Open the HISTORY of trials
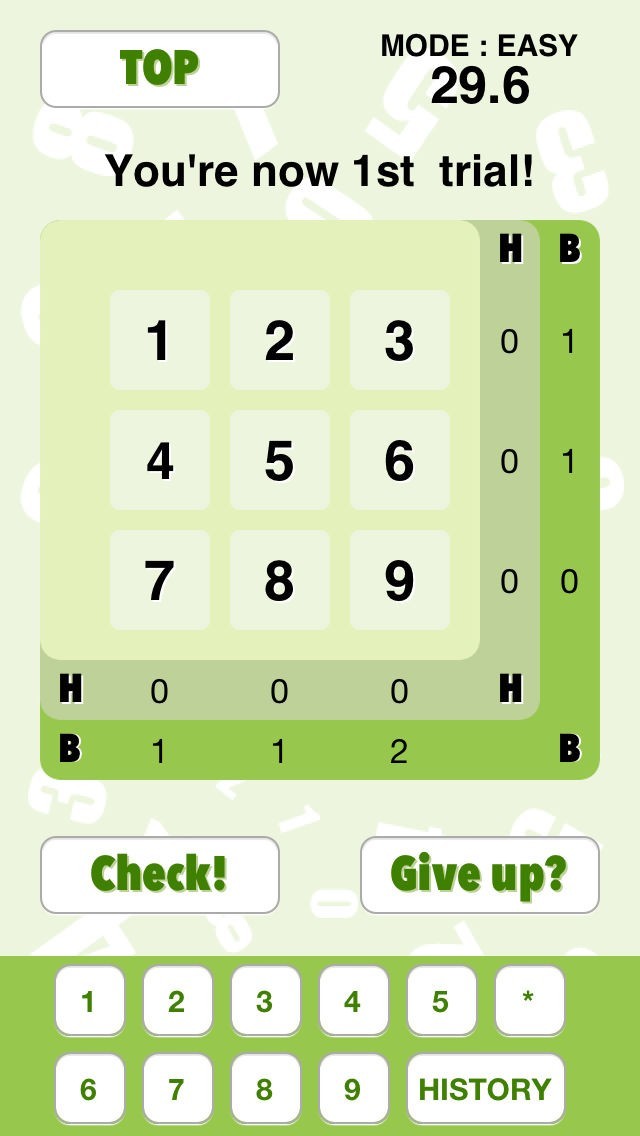Screen dimensions: 640x1136 (x=485, y=1089)
